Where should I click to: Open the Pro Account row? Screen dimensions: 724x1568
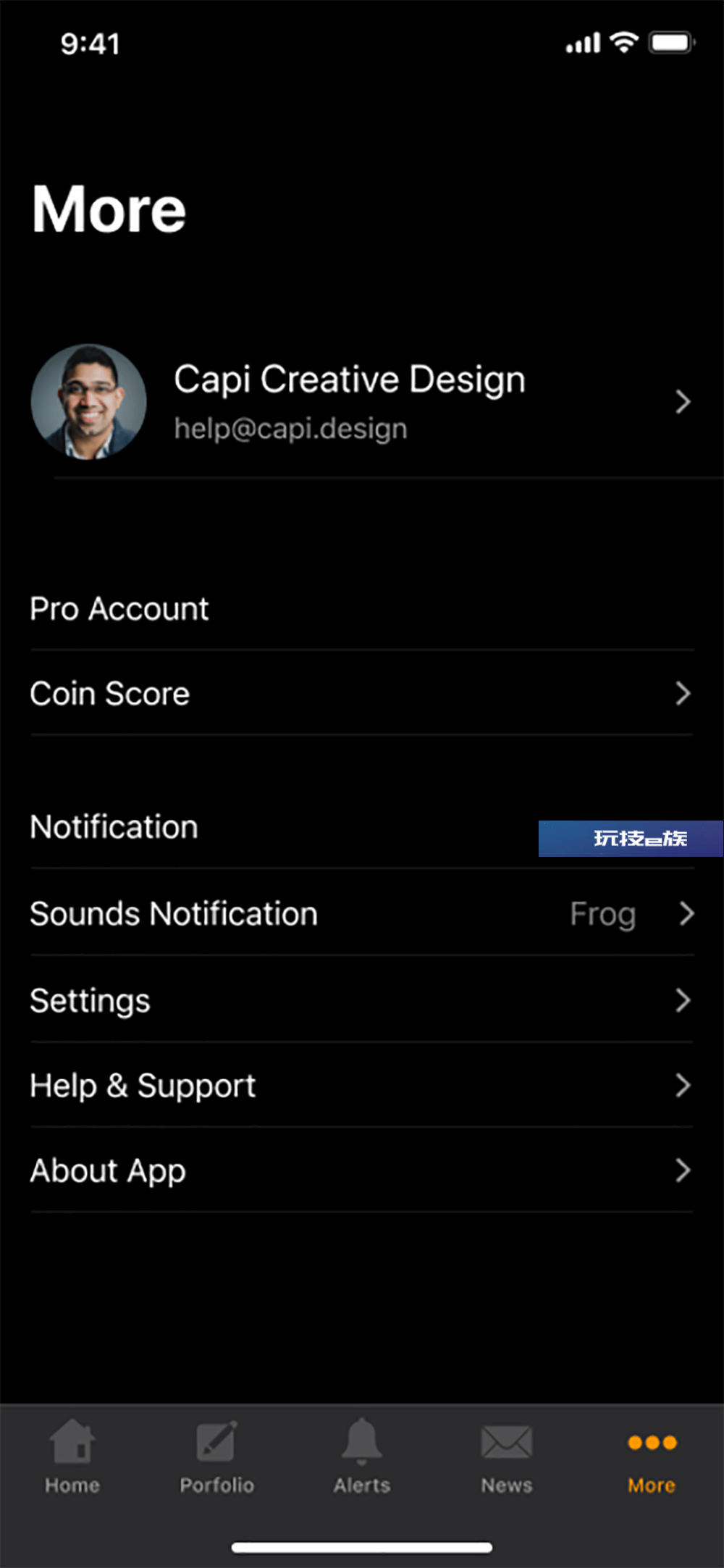click(362, 608)
